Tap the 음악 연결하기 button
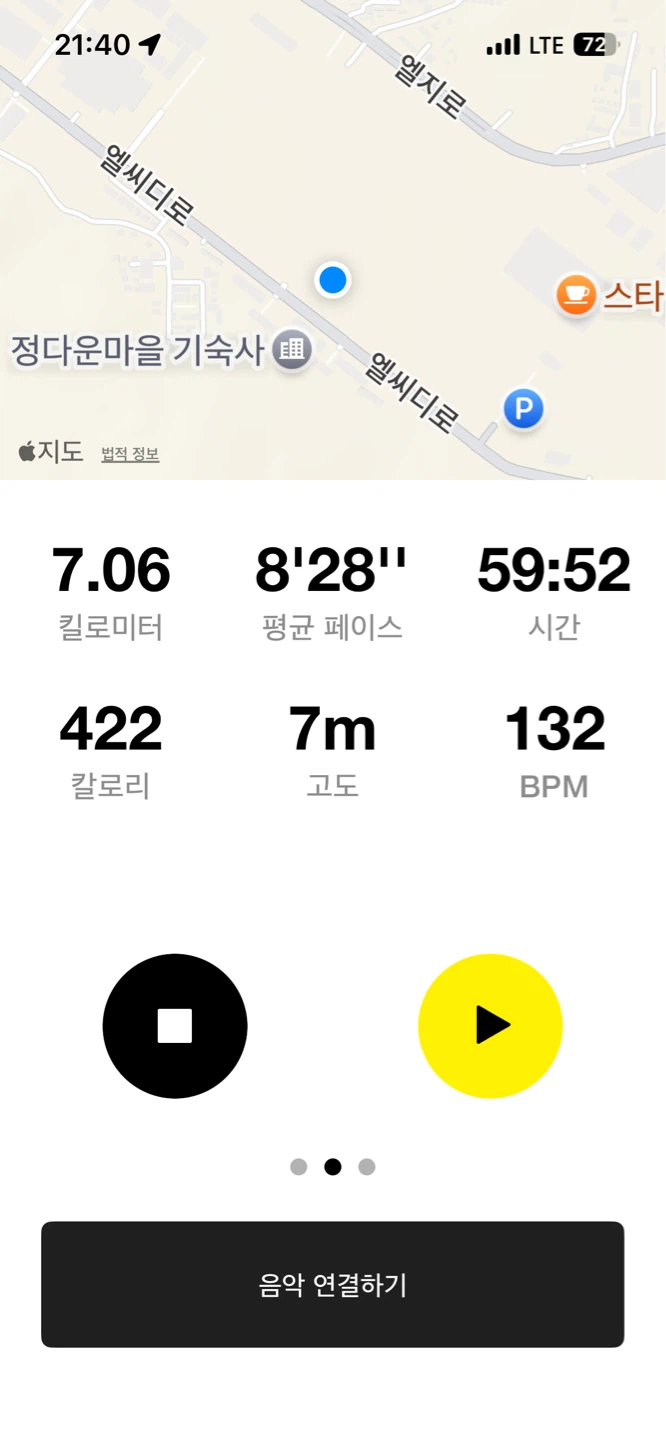666x1440 pixels. (333, 1284)
